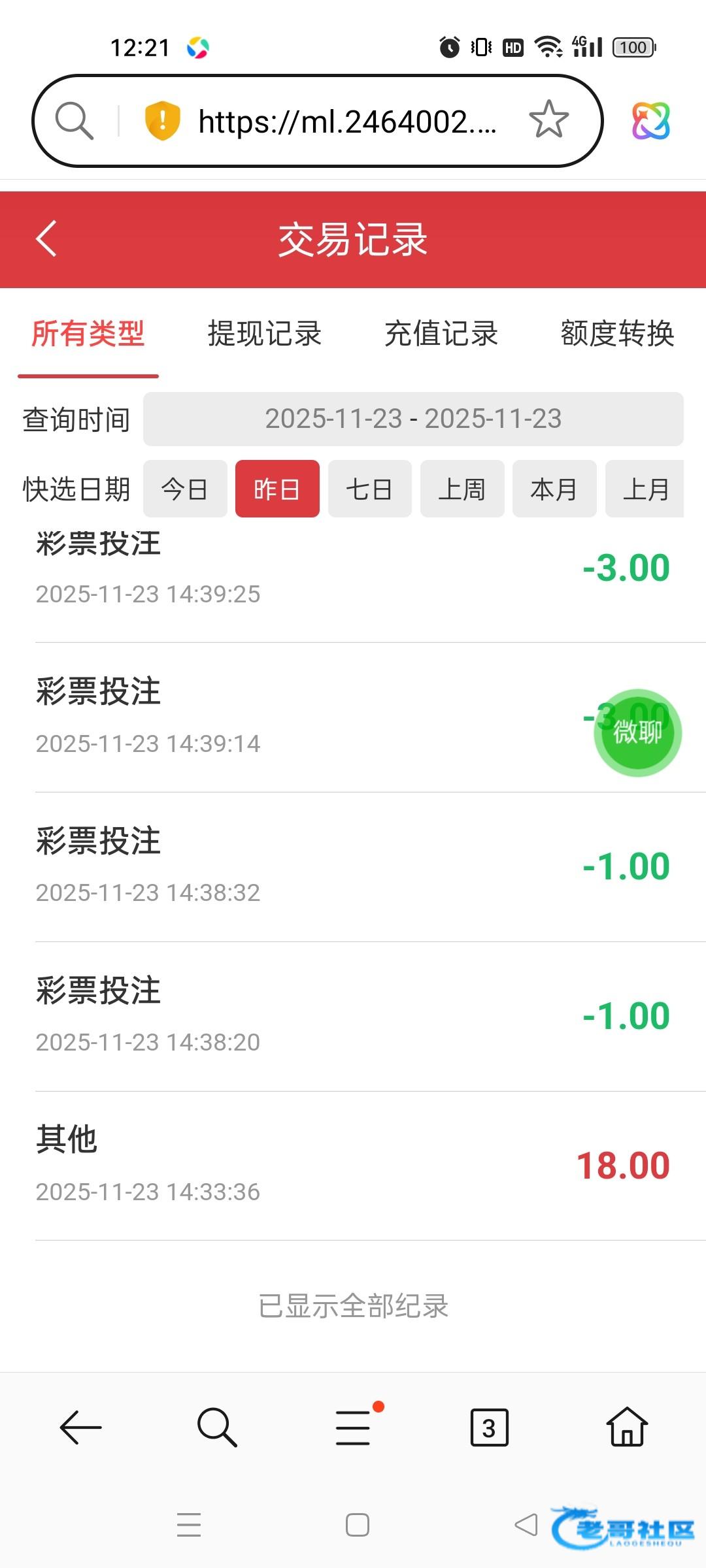The height and width of the screenshot is (1568, 706).
Task: Open the browser menu in the bottom toolbar
Action: click(x=354, y=1427)
